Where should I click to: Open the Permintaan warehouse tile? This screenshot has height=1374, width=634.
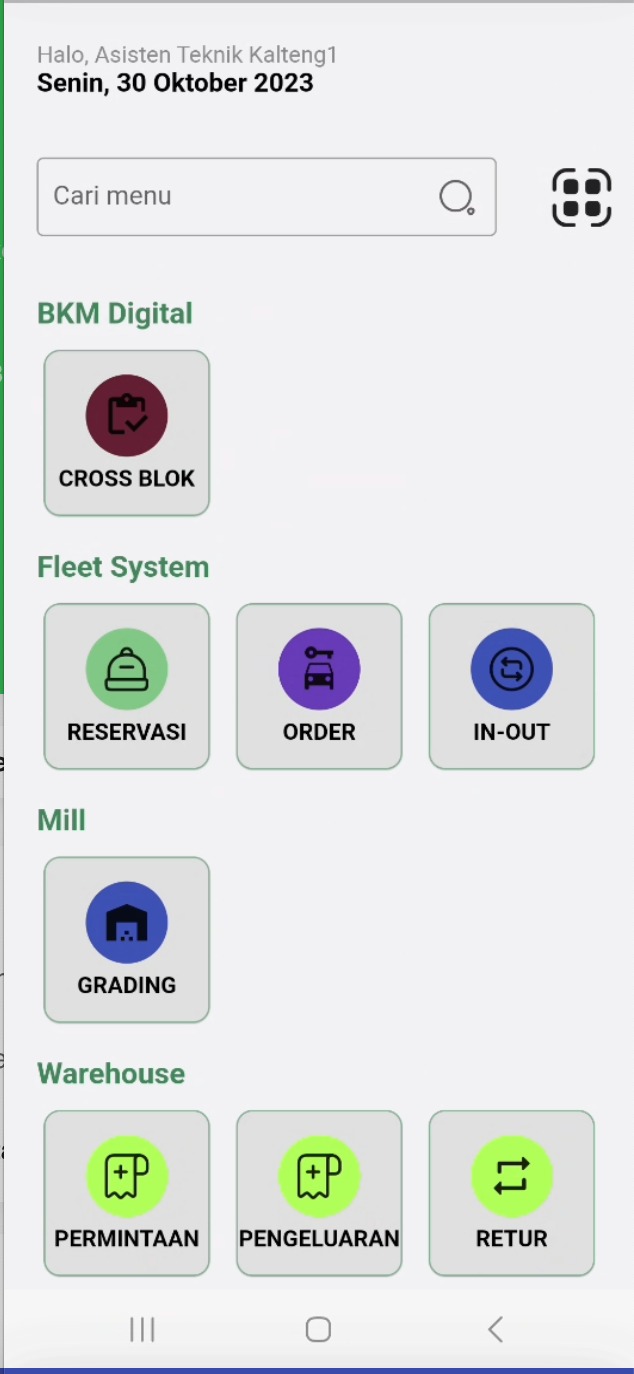pyautogui.click(x=127, y=1192)
